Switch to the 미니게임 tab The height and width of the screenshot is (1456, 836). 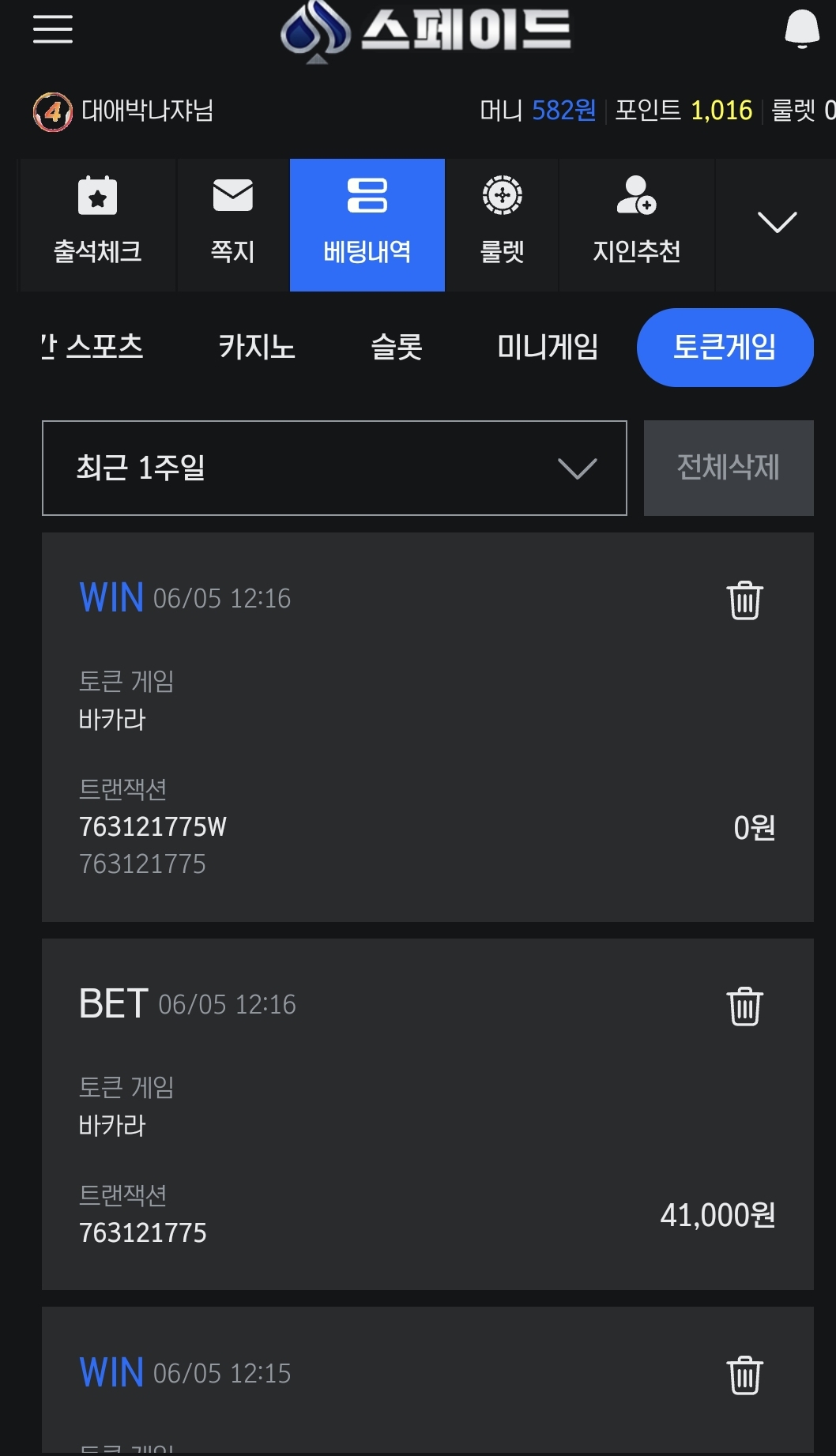(x=548, y=347)
